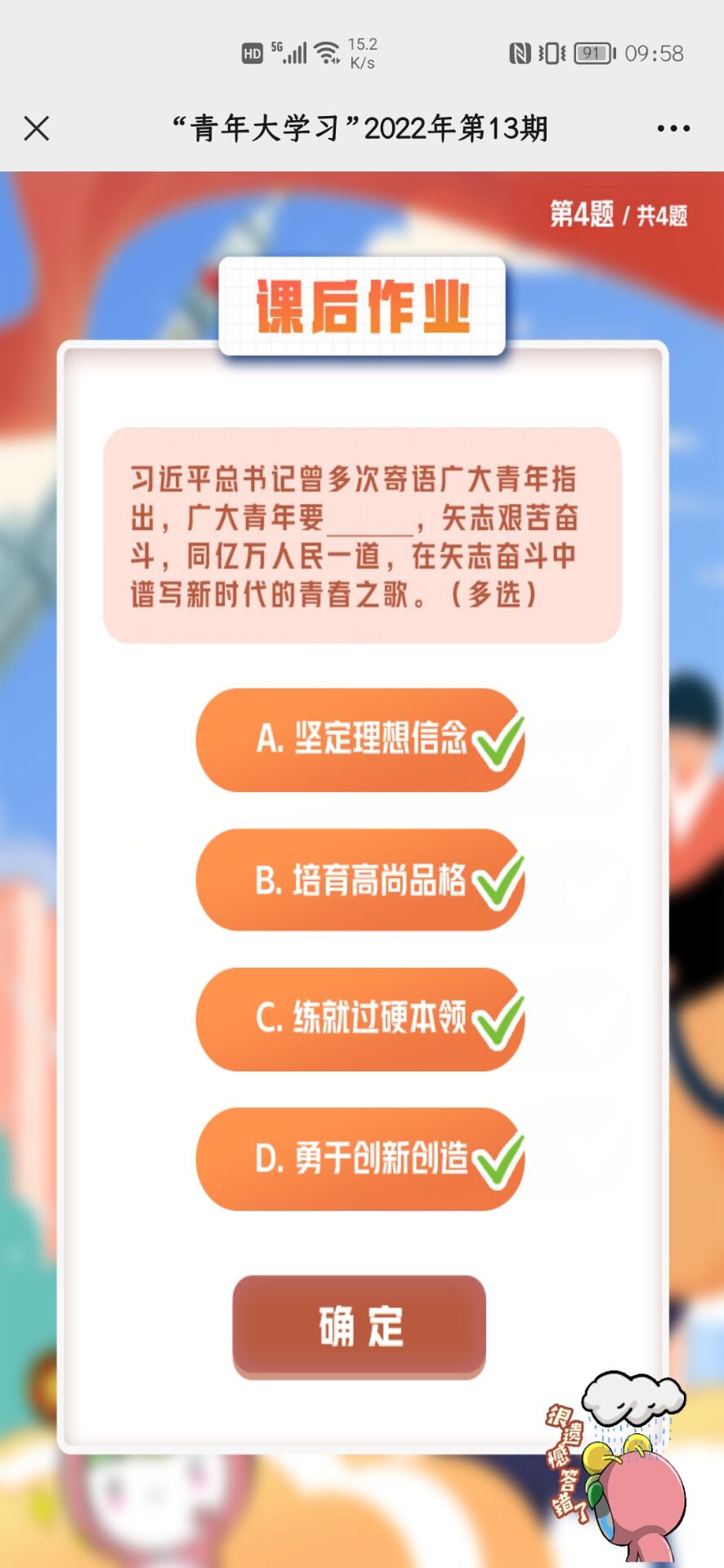Choose option C. 练就过硬本领
The image size is (724, 1568).
pyautogui.click(x=360, y=1018)
